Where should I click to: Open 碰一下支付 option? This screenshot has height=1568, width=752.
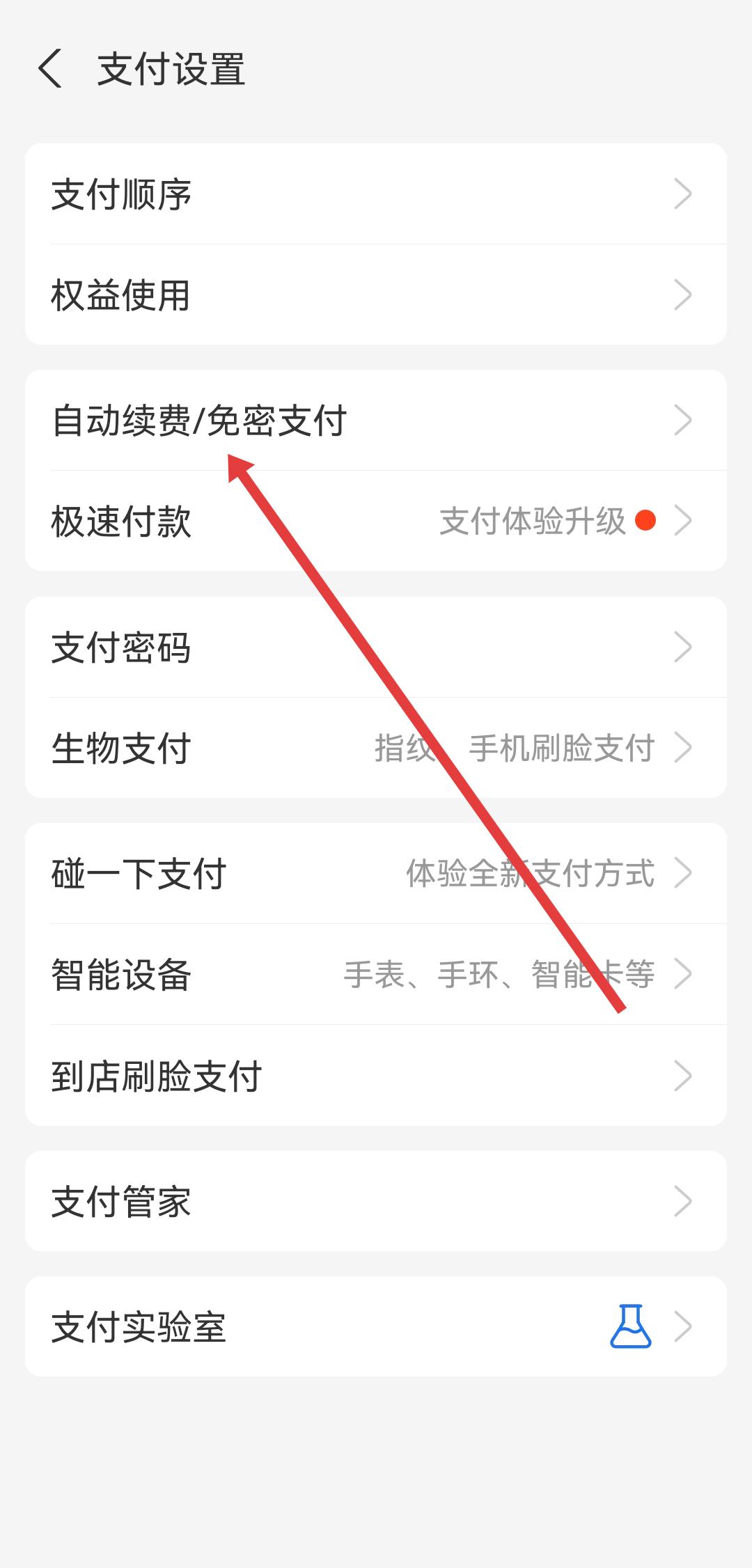[x=376, y=873]
